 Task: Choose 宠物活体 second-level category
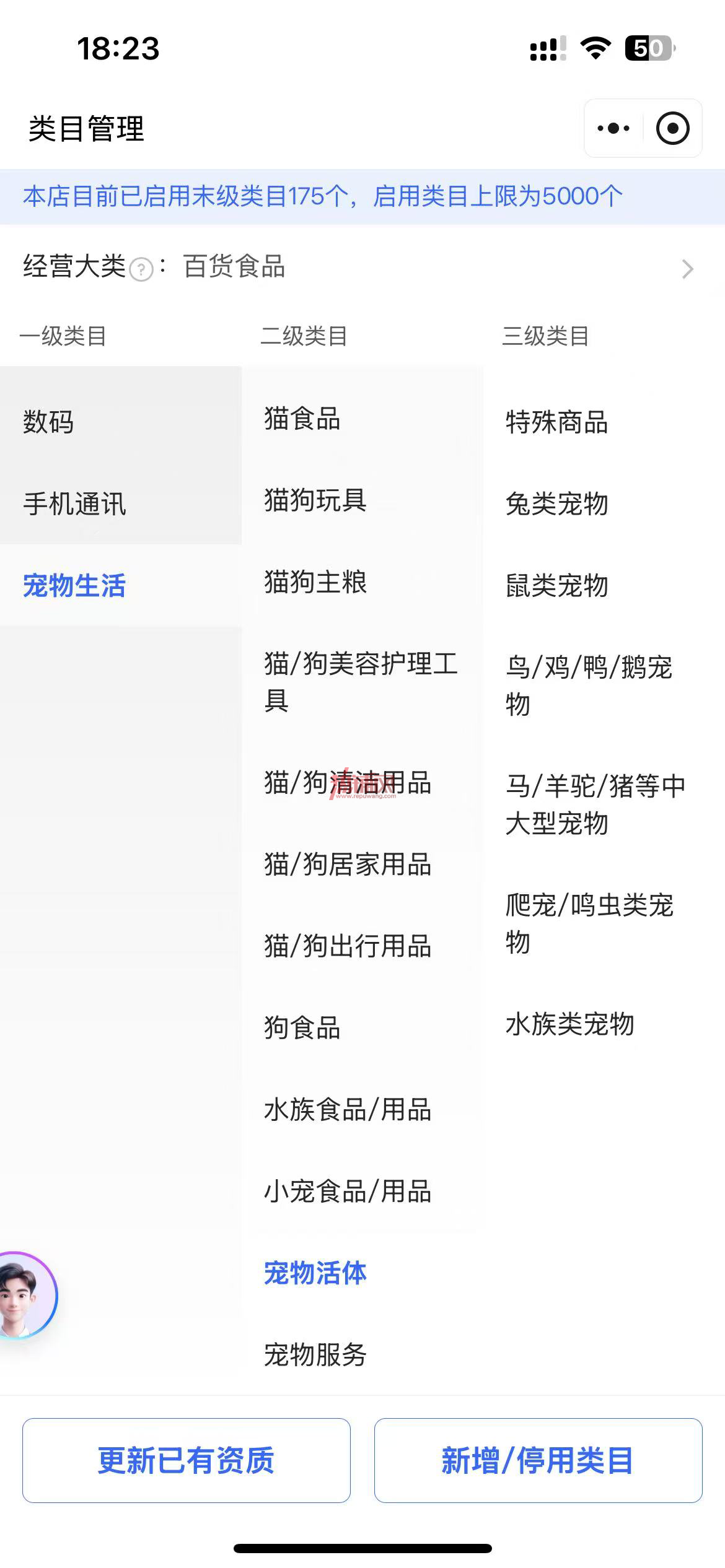pos(315,1273)
